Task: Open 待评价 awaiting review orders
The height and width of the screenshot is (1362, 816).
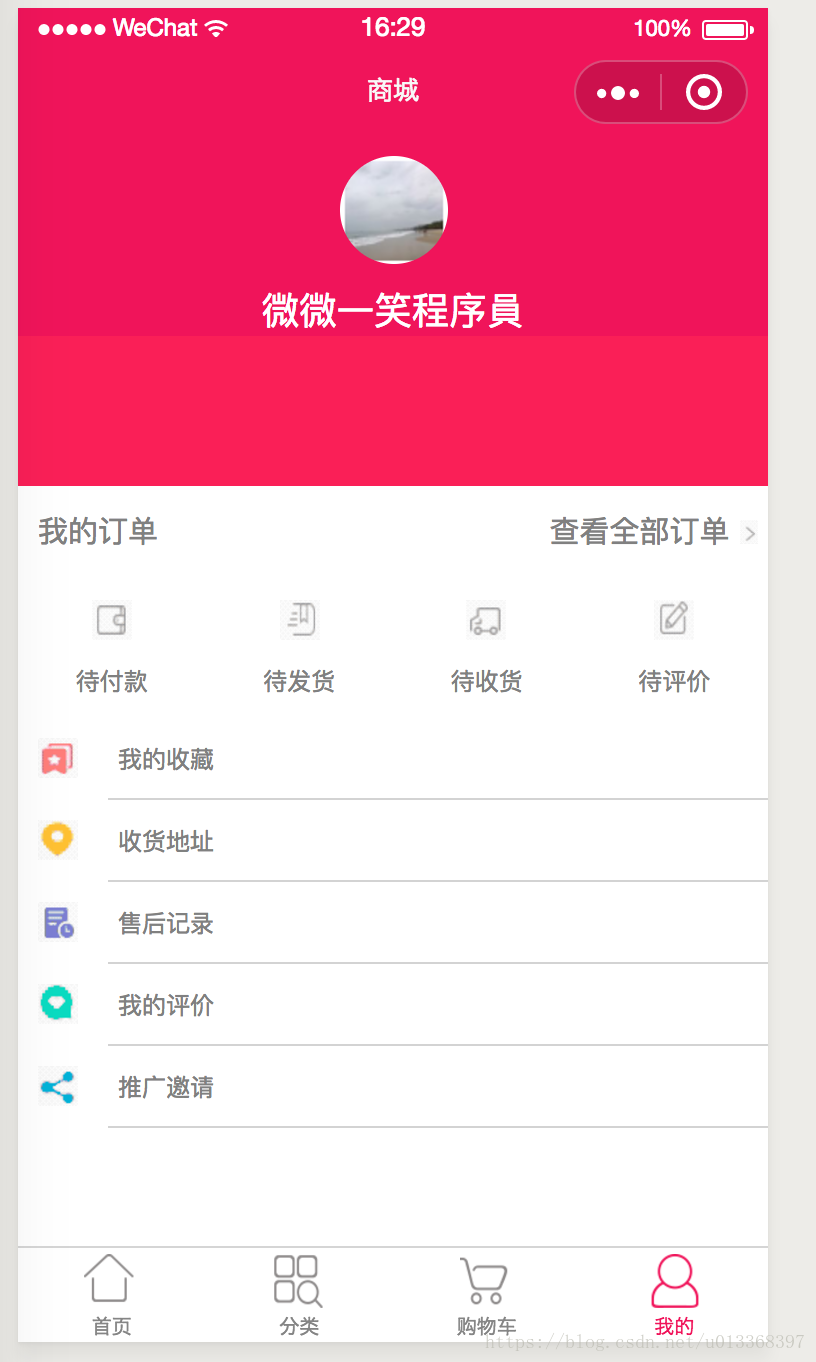Action: pos(674,648)
